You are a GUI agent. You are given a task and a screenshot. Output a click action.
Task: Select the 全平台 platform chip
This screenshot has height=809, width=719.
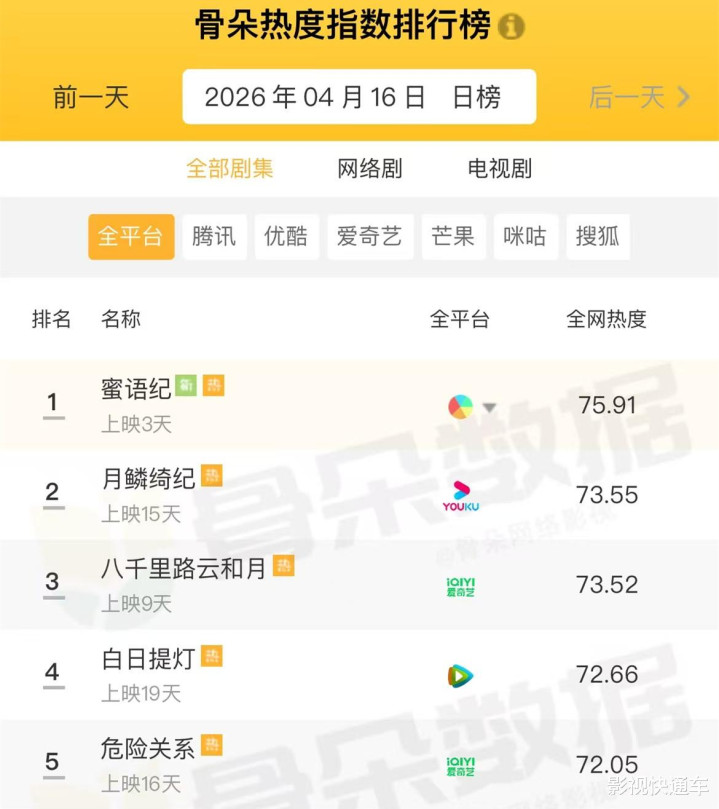131,237
